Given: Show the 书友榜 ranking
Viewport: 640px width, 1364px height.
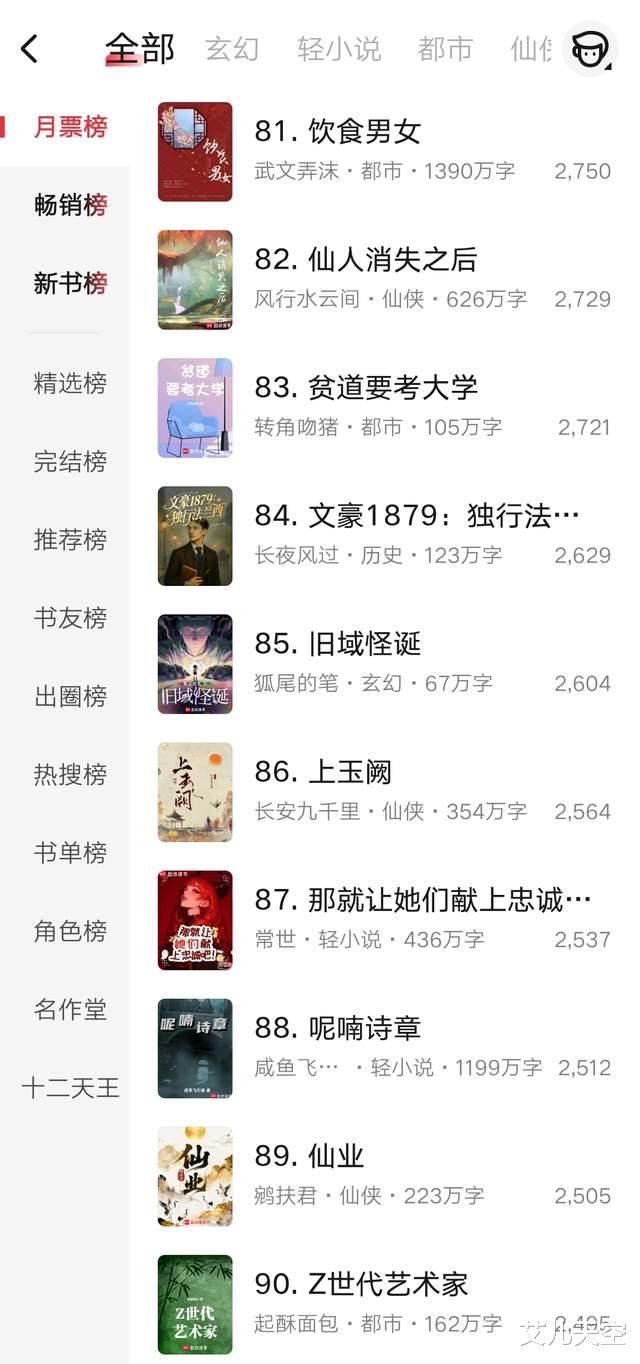Looking at the screenshot, I should point(70,618).
